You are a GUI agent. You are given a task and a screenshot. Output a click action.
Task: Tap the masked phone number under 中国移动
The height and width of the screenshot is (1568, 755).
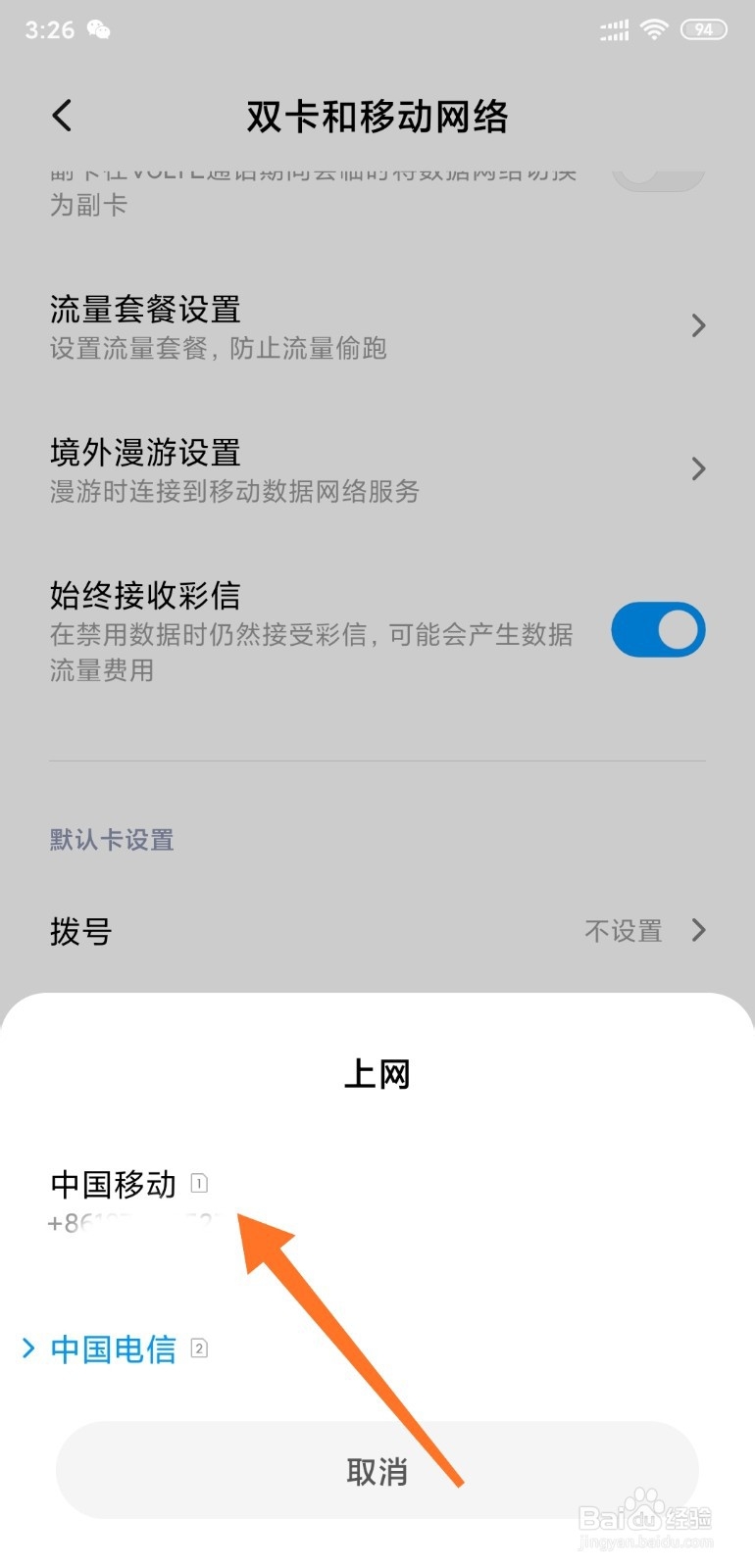coord(127,1224)
